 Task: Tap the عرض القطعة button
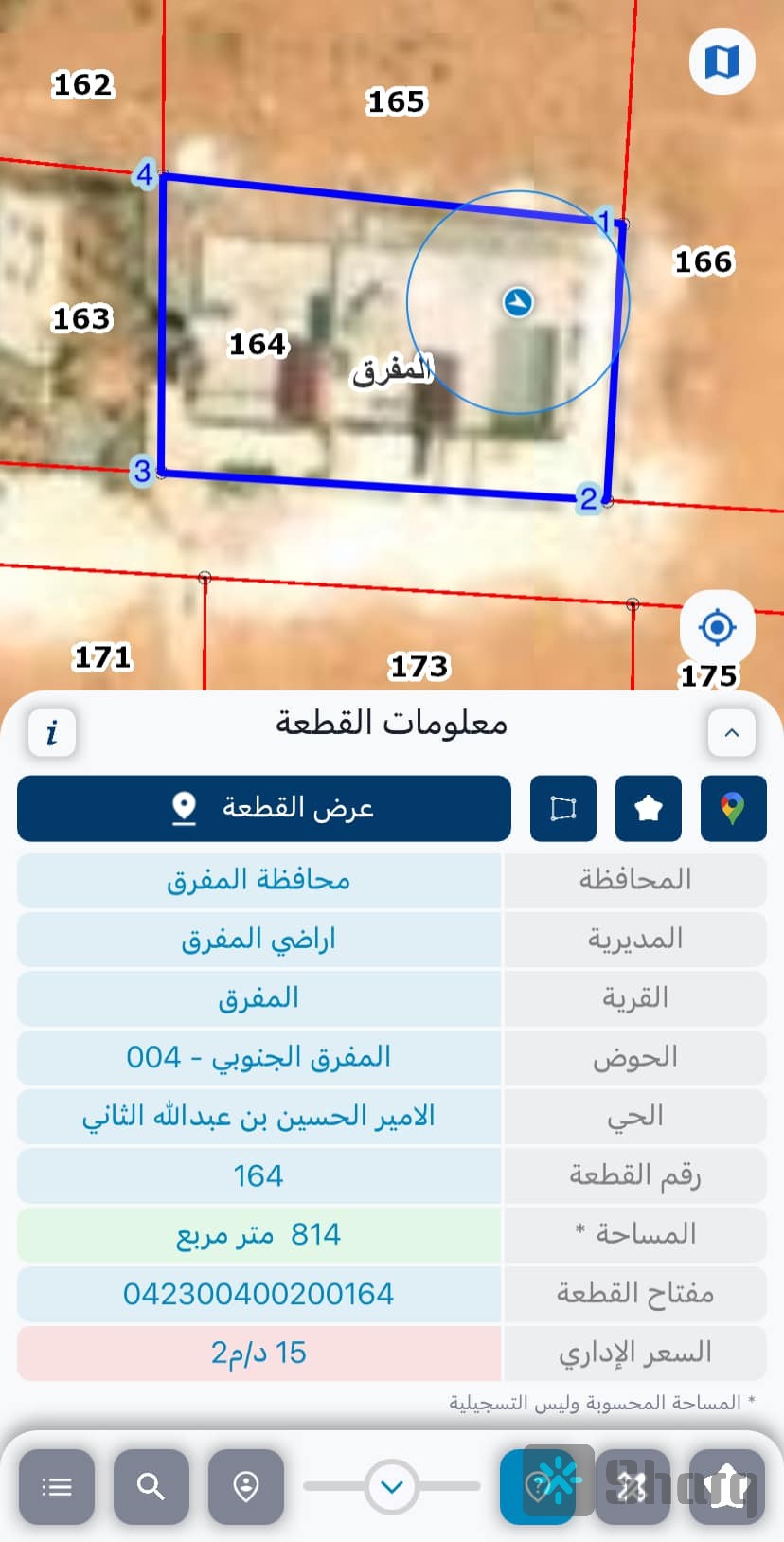tap(264, 808)
